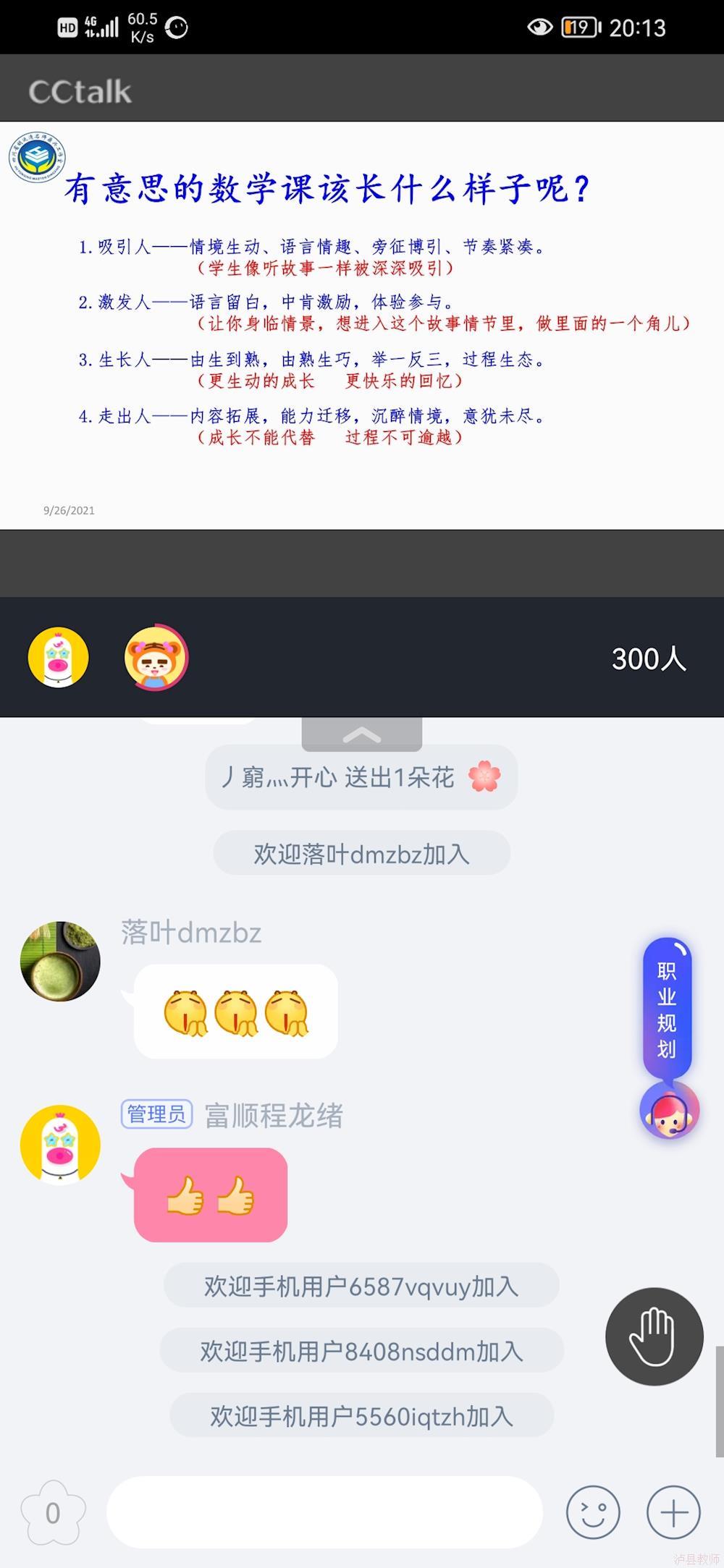Open the emoji picker
Screen dimensions: 724x1568
tap(593, 1512)
